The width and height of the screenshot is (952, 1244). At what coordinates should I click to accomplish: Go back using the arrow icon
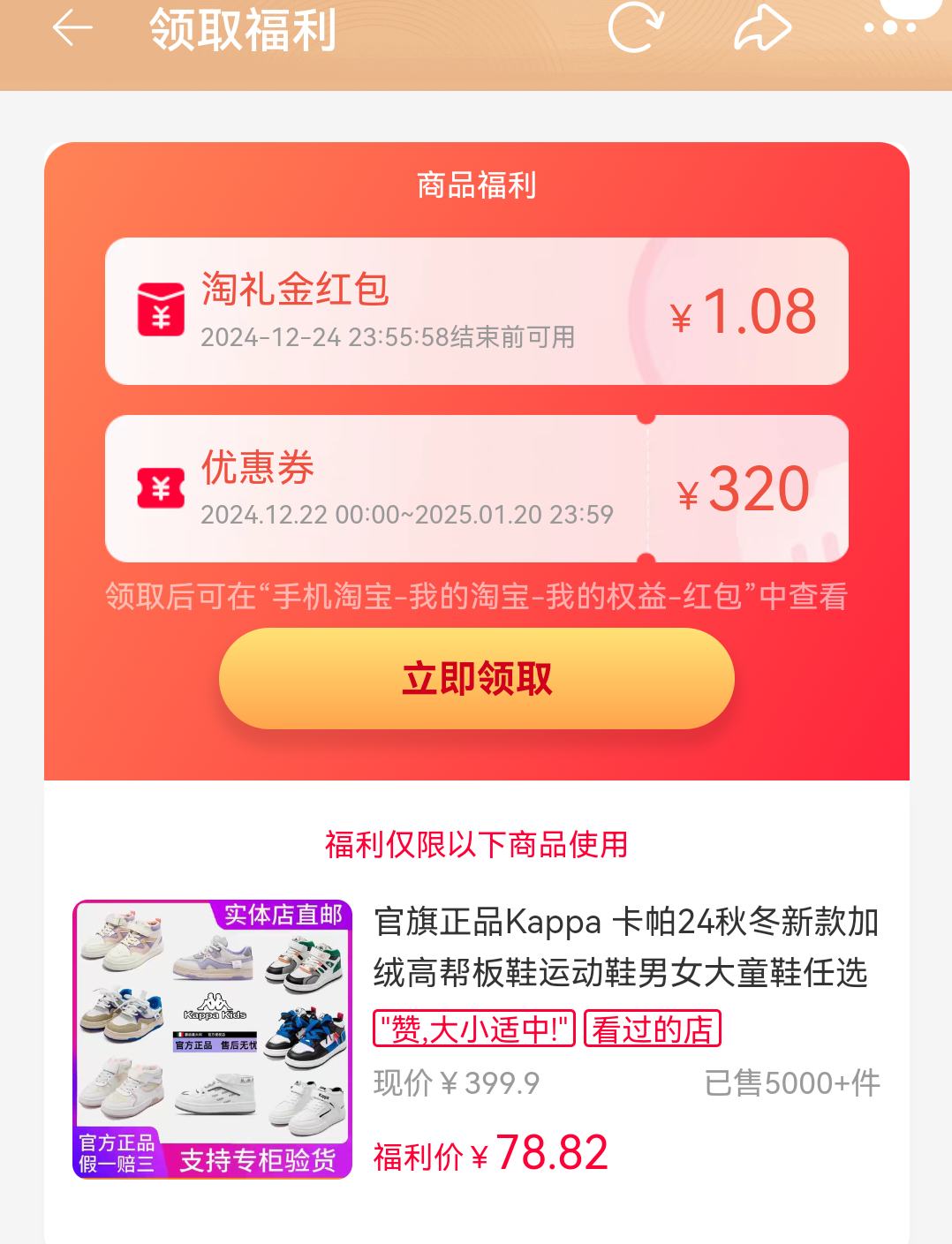coord(72,28)
